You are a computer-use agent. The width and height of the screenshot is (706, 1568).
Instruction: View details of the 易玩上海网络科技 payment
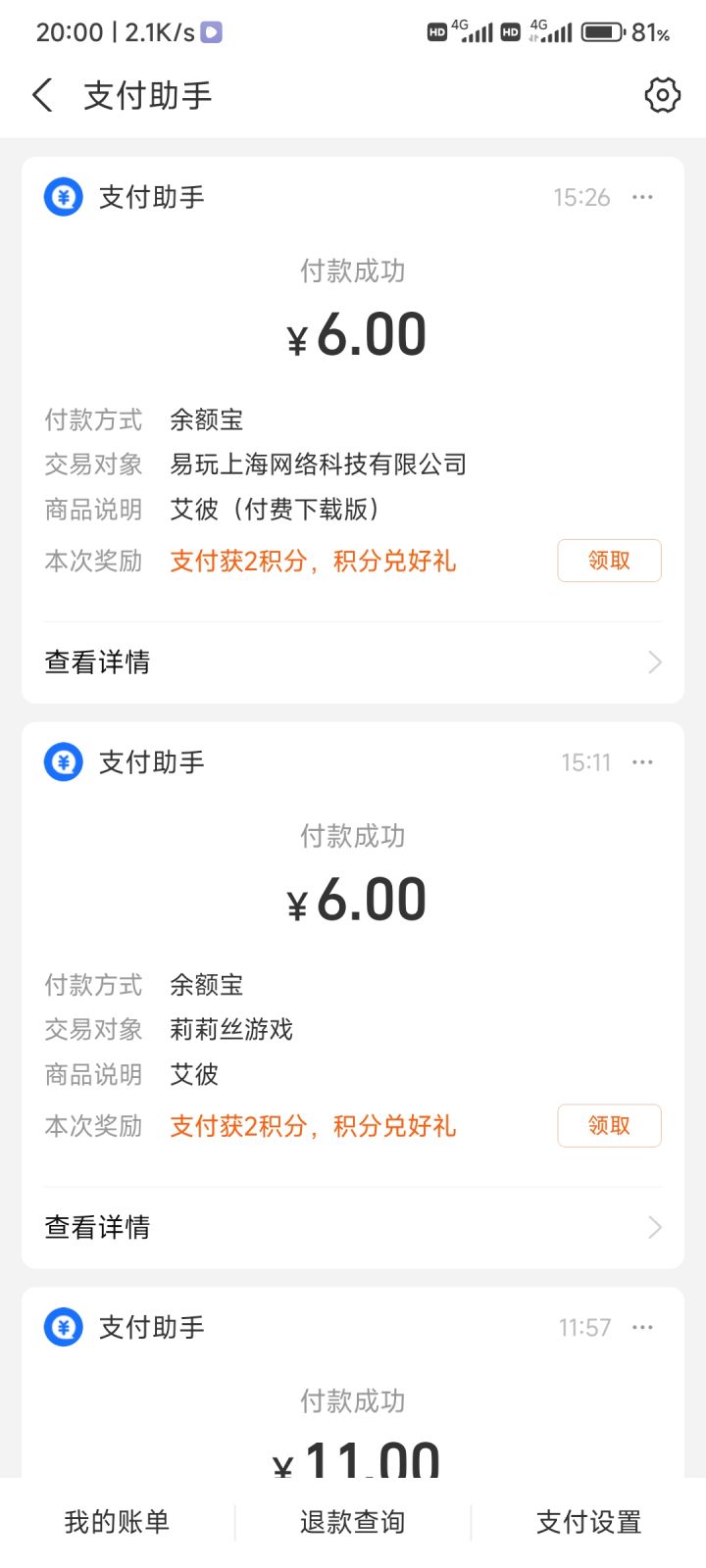[353, 662]
